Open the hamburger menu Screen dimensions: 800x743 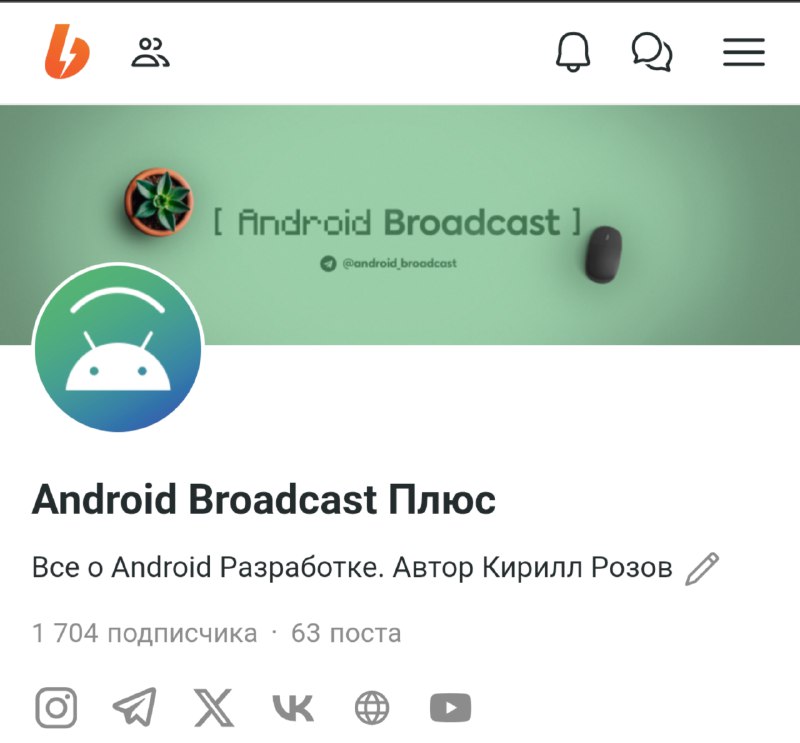click(x=743, y=52)
